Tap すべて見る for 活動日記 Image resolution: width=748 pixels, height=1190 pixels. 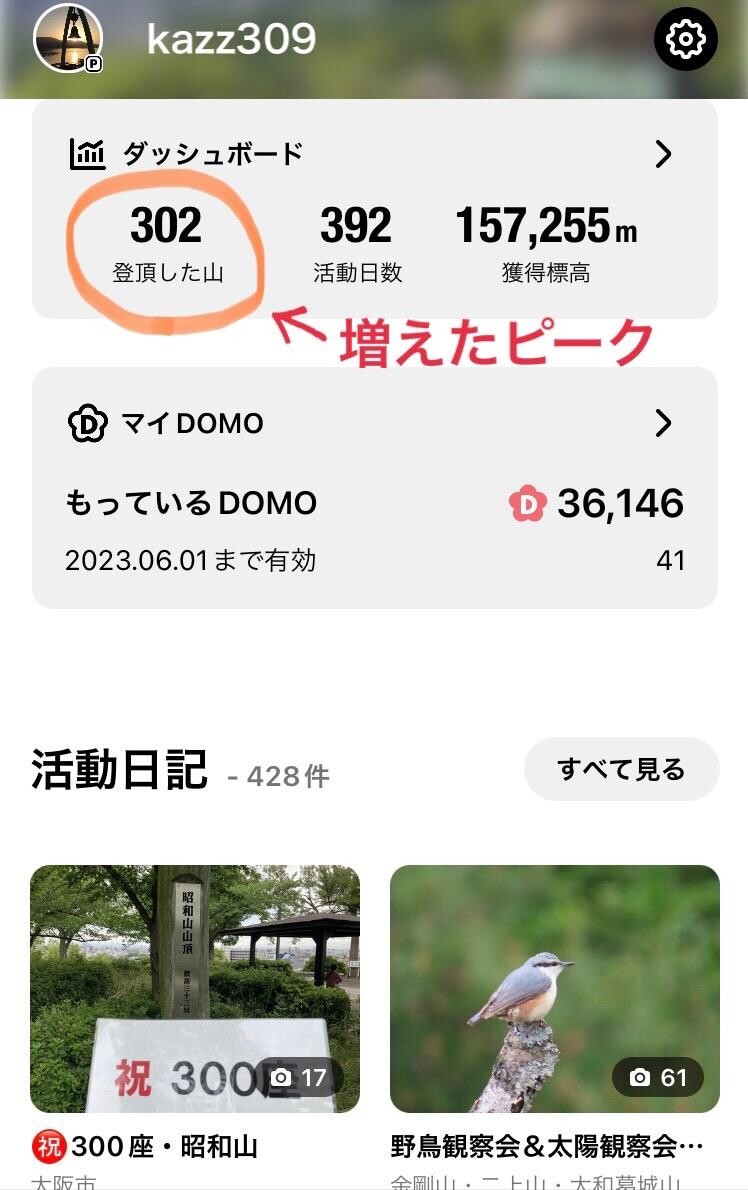[621, 769]
